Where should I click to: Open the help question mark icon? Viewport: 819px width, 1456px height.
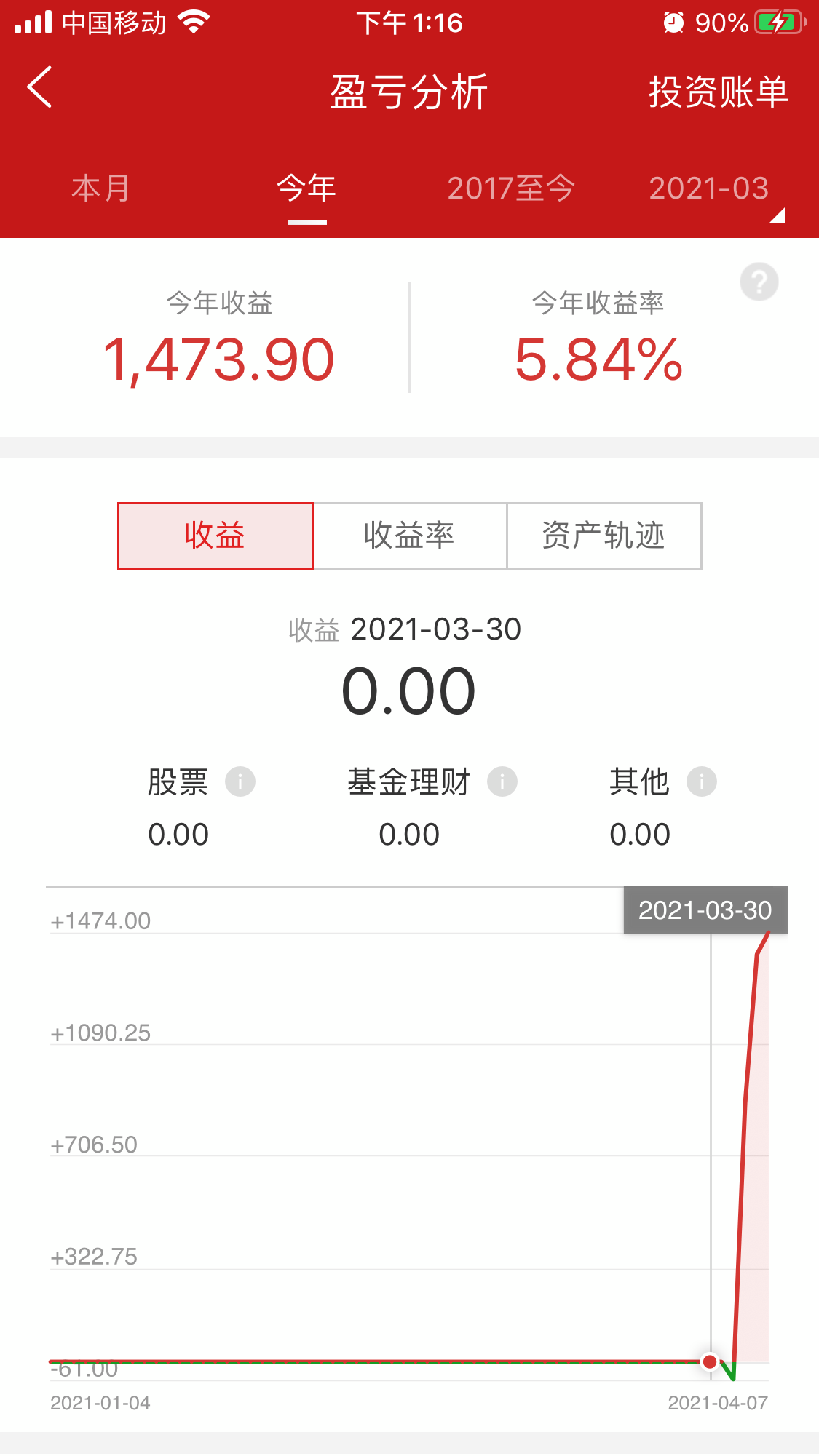click(759, 282)
